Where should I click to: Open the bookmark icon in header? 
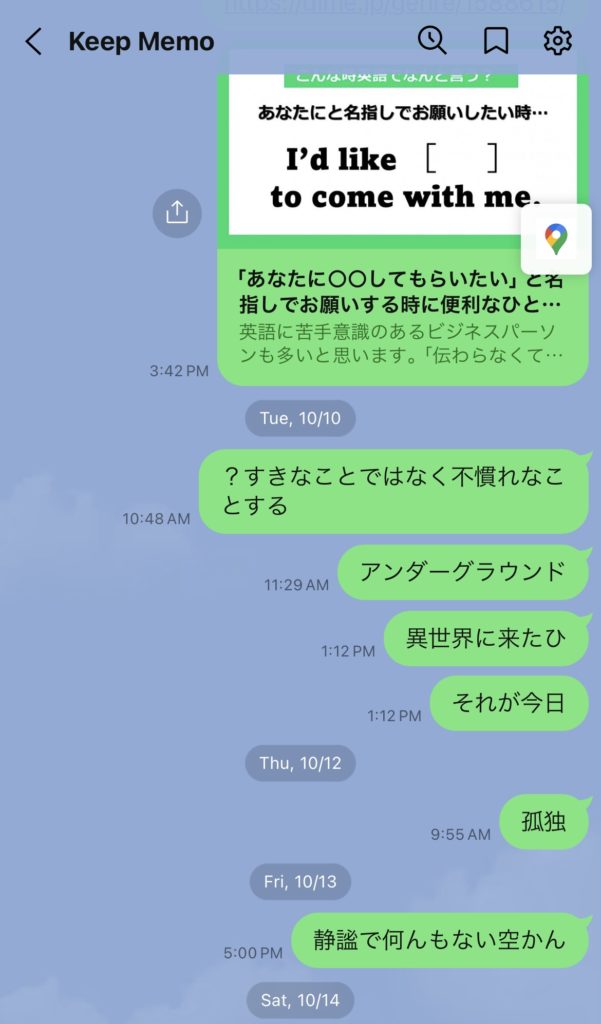point(495,41)
